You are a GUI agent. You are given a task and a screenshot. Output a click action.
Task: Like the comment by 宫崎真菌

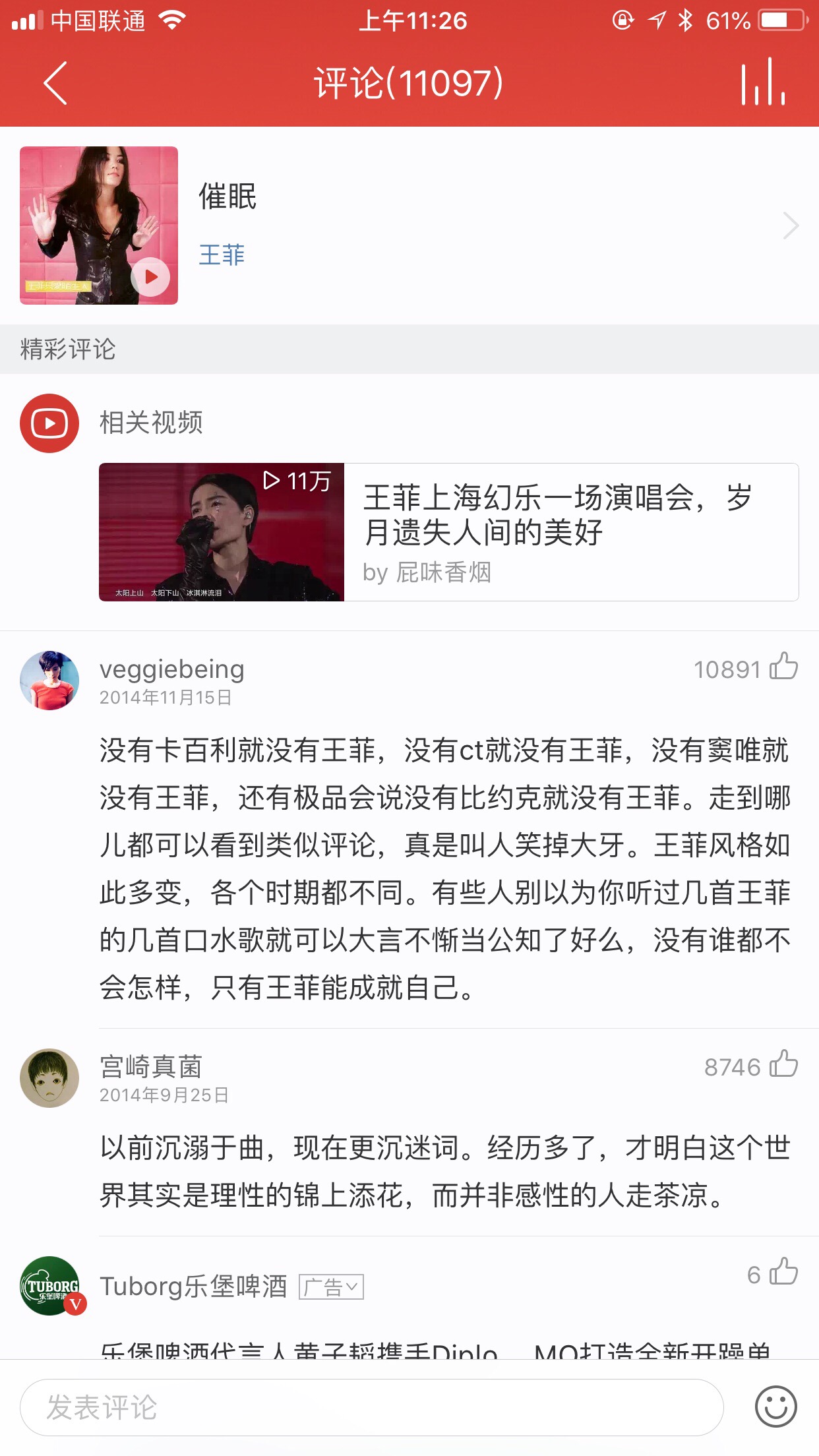tap(783, 1064)
